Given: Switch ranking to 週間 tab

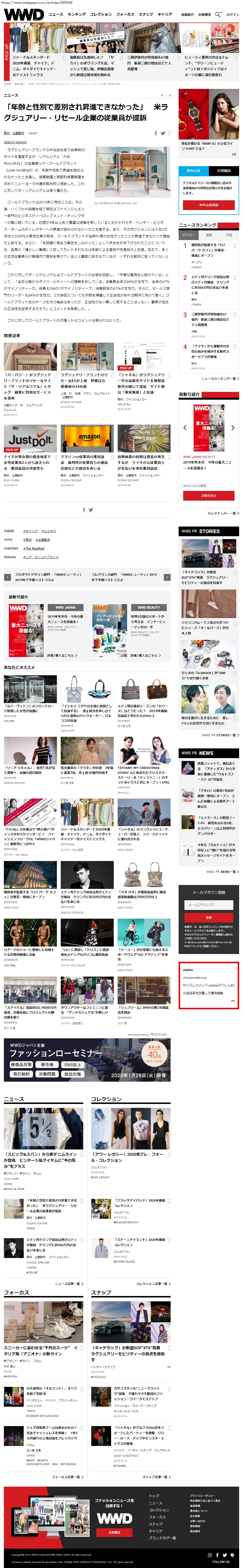Looking at the screenshot, I should 209,235.
